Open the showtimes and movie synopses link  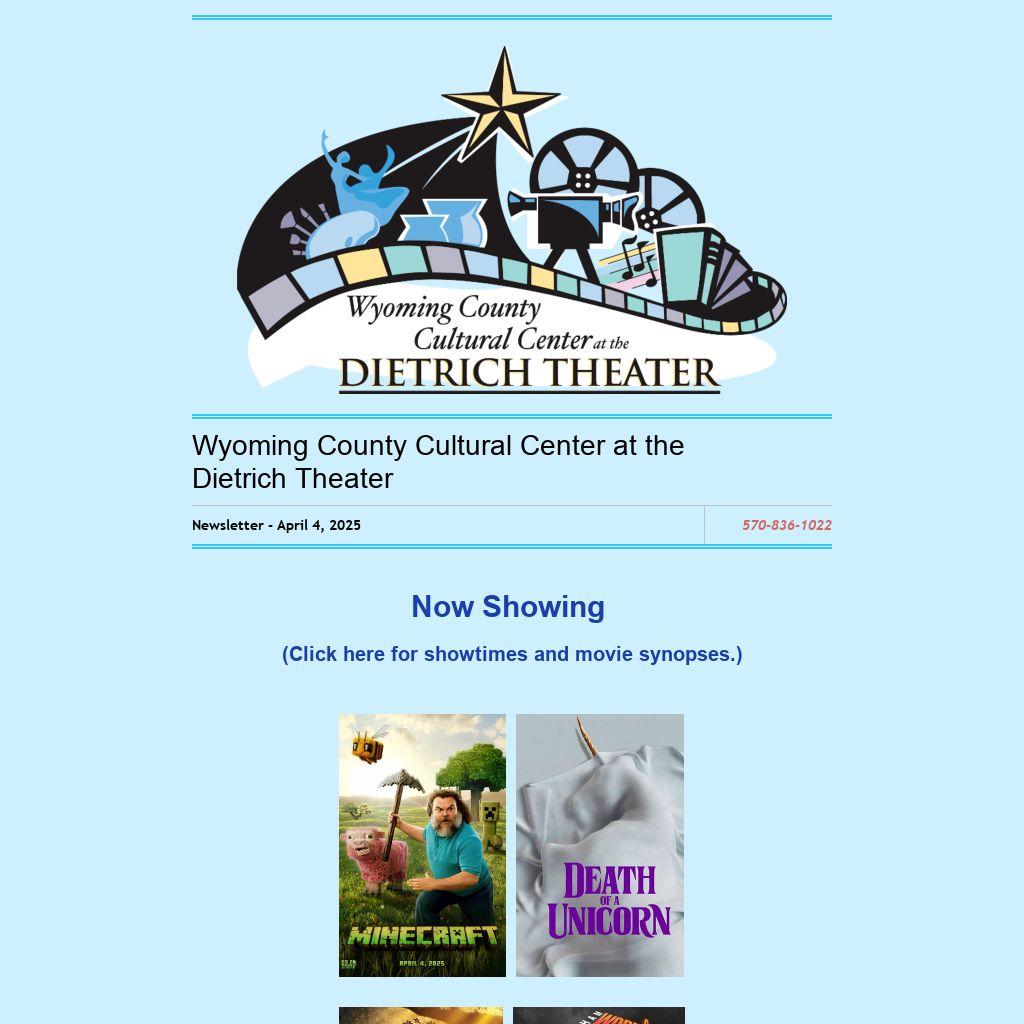[512, 654]
